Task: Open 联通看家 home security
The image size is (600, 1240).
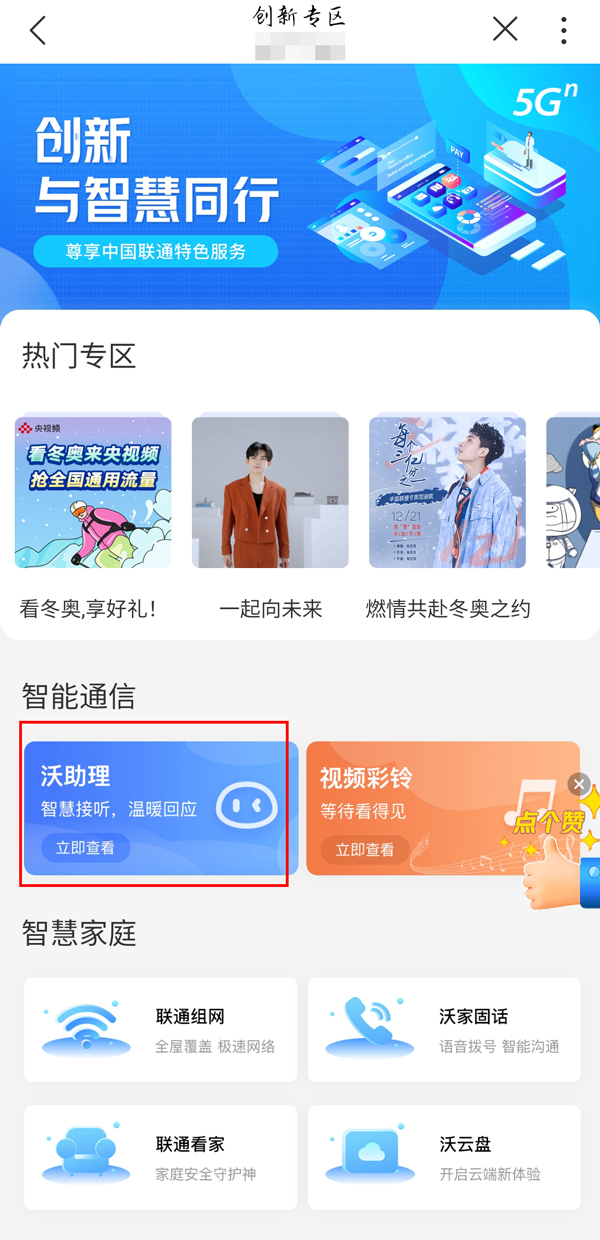Action: pos(161,1157)
